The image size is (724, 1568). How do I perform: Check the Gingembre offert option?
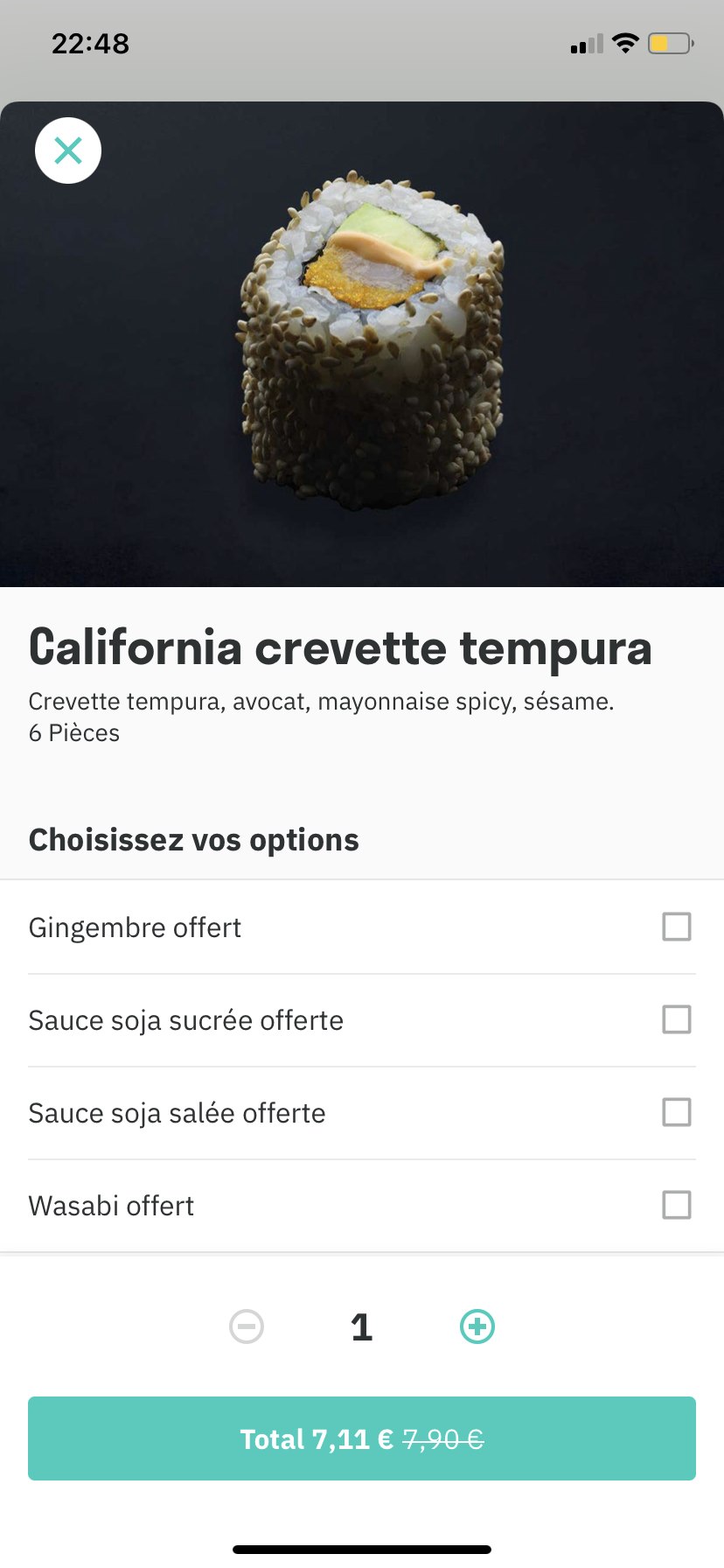coord(677,927)
